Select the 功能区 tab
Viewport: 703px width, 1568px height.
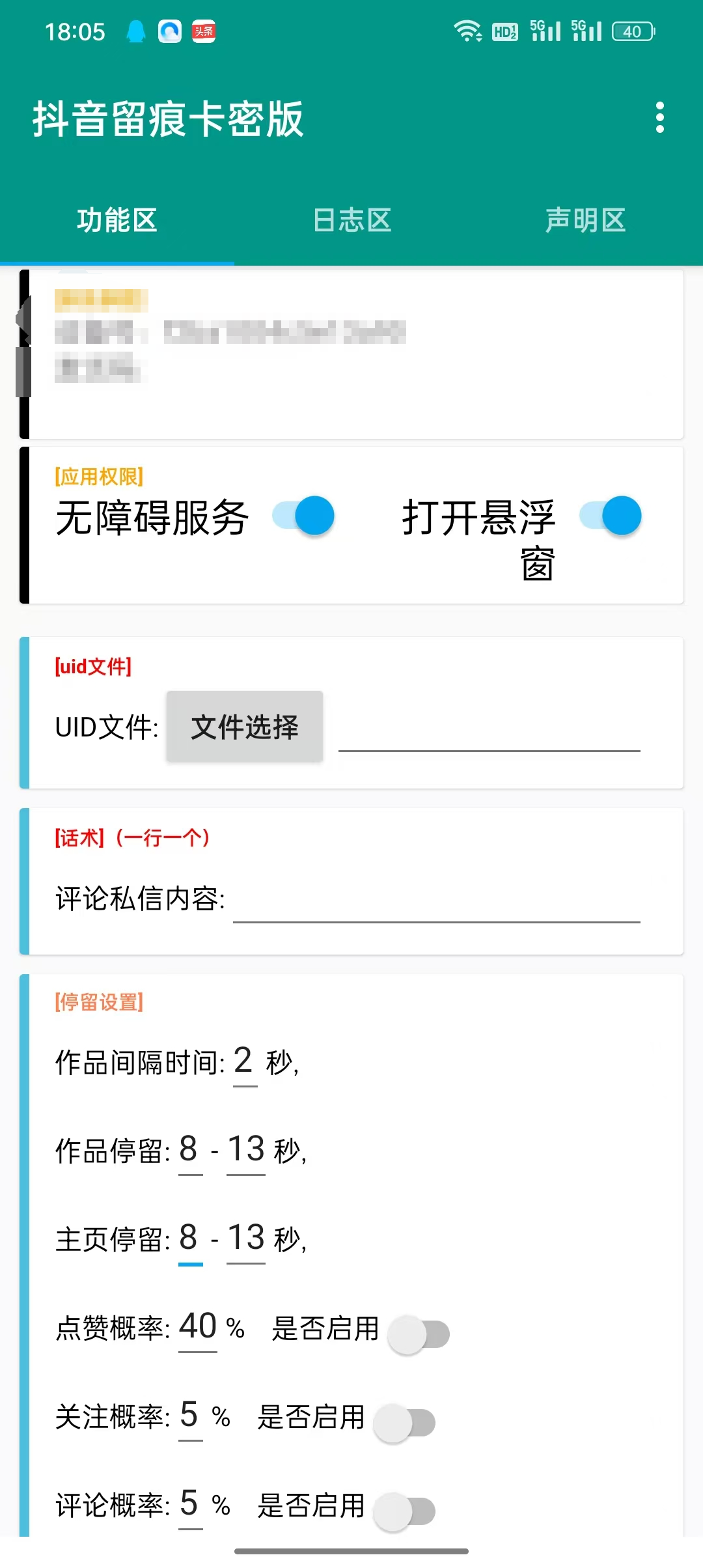click(117, 220)
